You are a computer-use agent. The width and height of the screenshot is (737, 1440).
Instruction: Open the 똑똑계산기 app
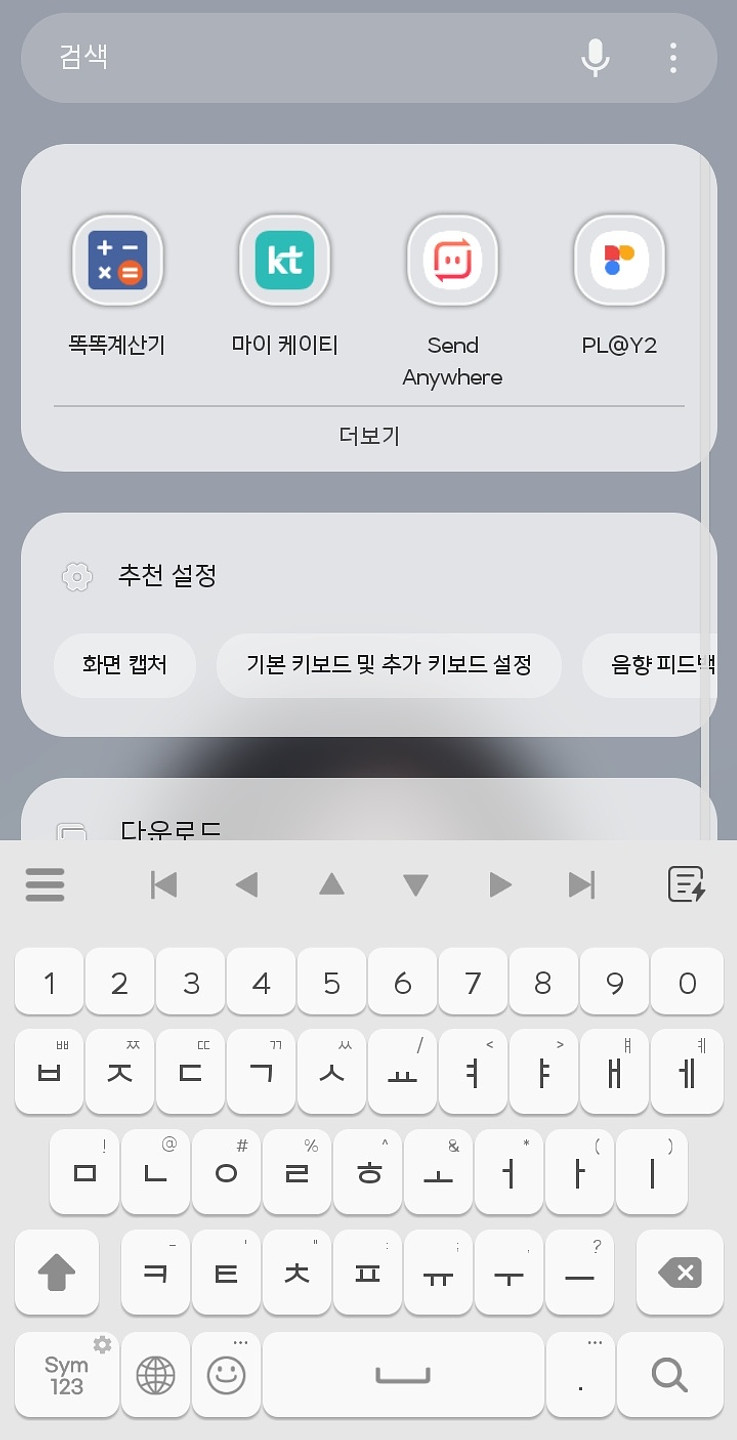[117, 261]
